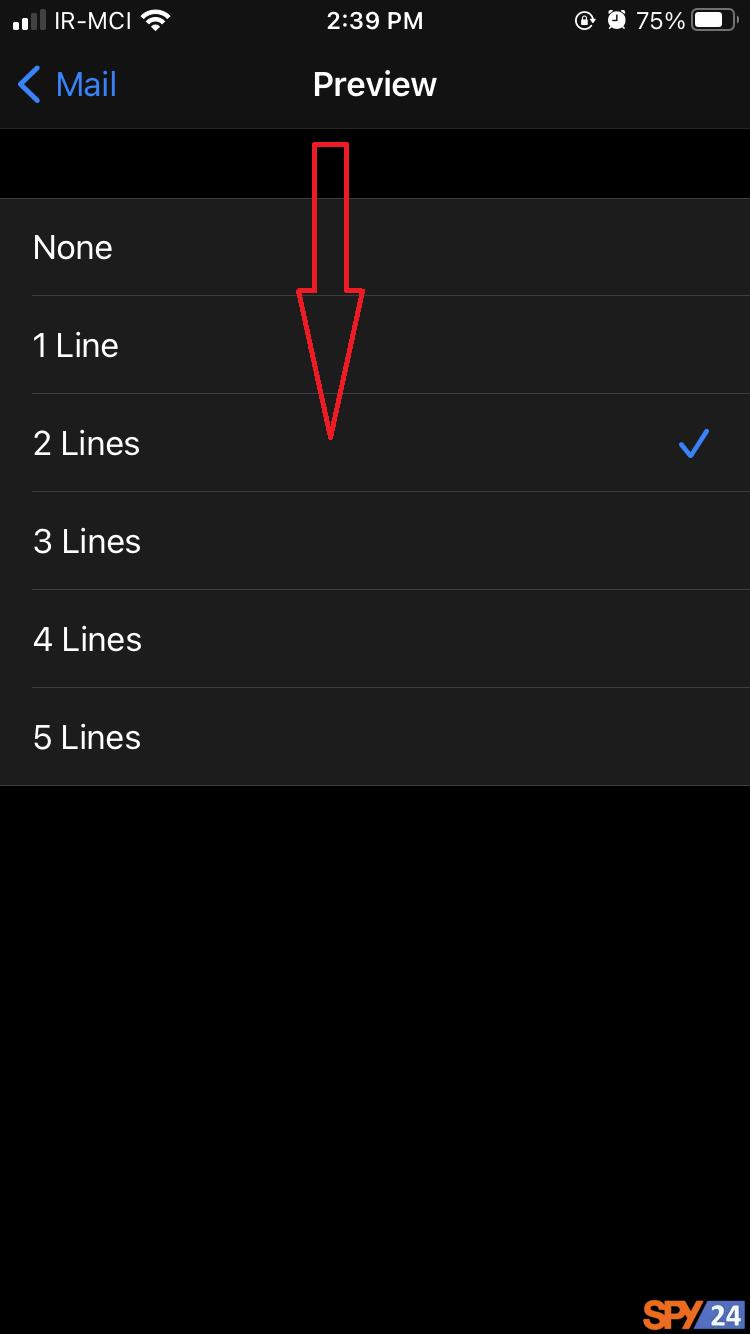
Task: Pick the 4 Lines option
Action: (x=375, y=639)
